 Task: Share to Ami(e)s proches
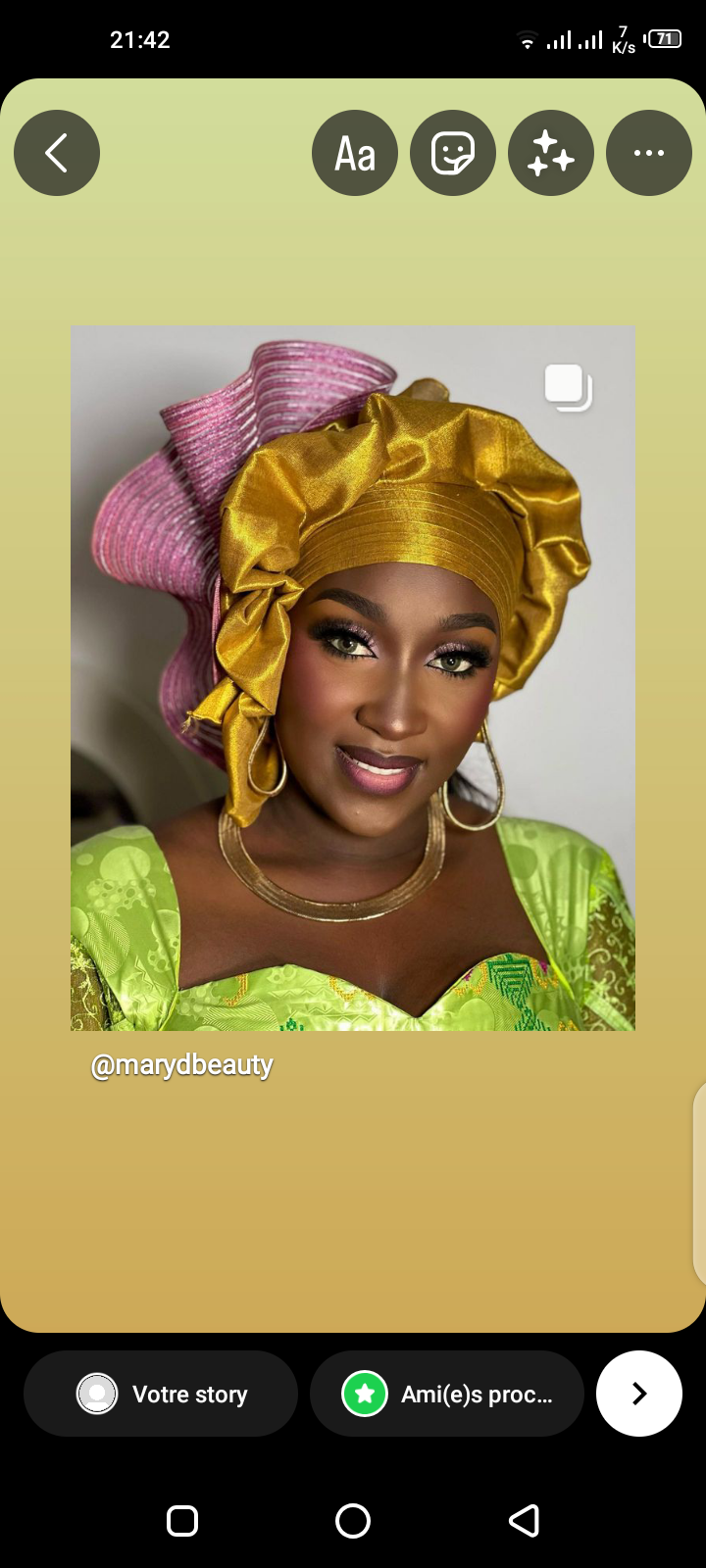[447, 1394]
